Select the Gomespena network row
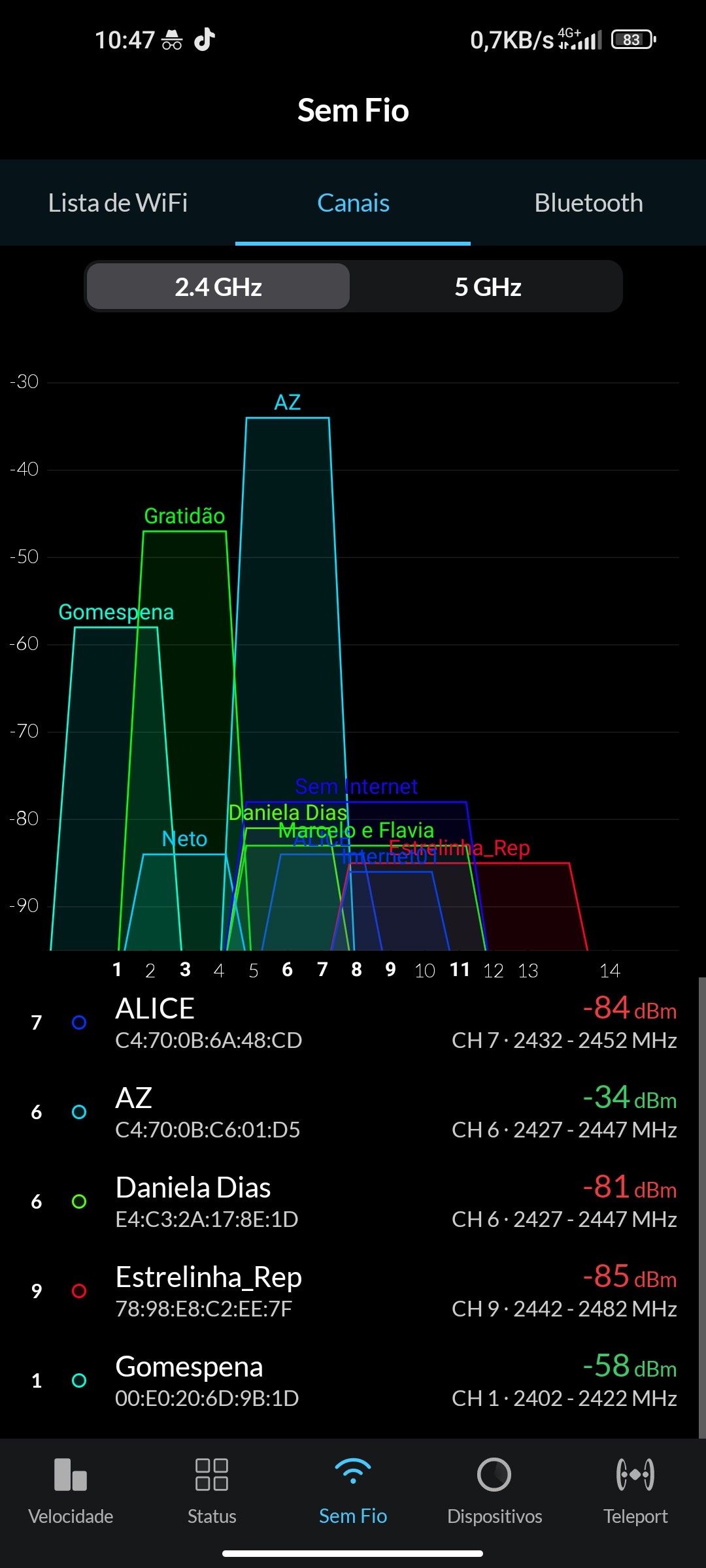706x1568 pixels. pos(353,1381)
